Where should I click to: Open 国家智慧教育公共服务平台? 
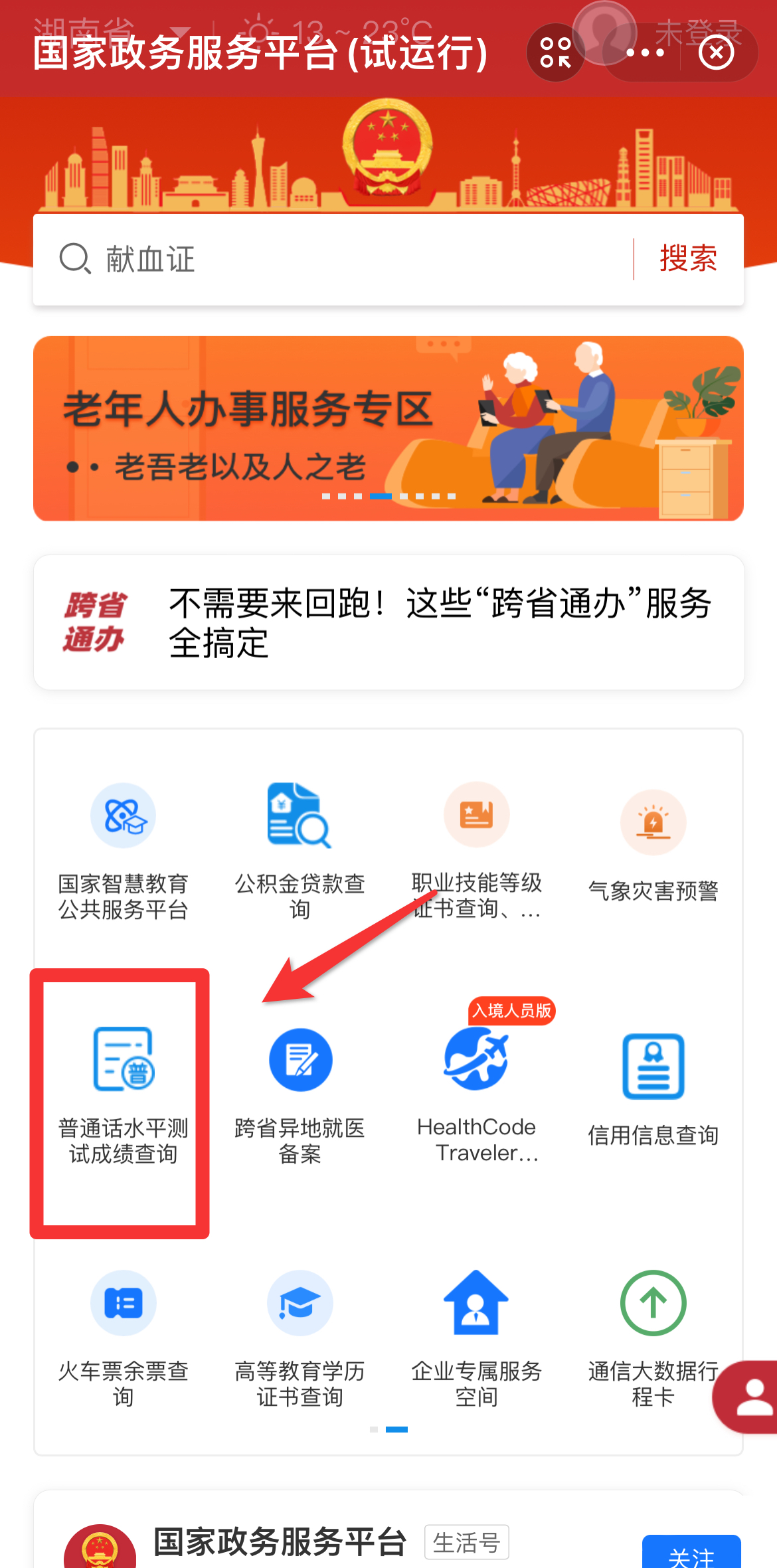[124, 850]
